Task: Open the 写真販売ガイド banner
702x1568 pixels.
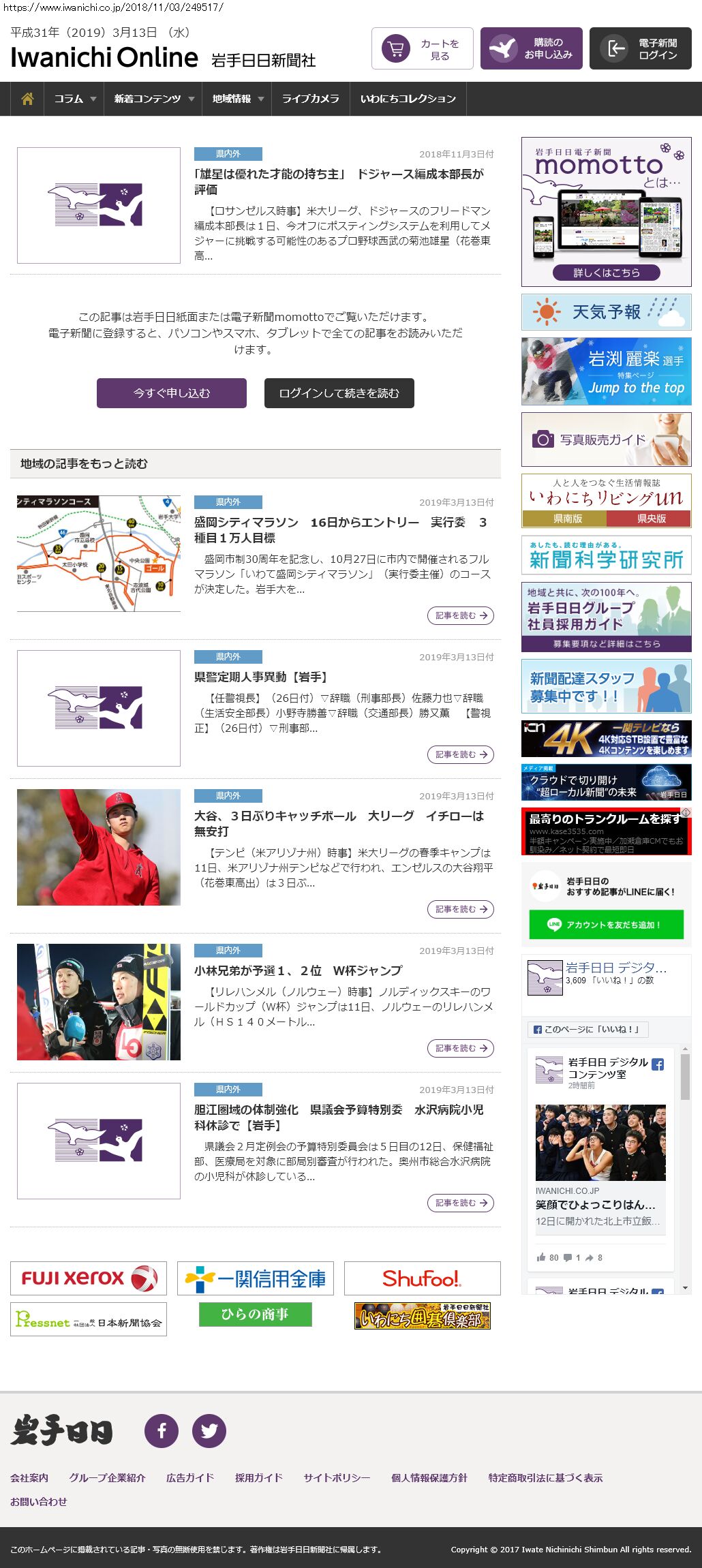Action: 606,440
